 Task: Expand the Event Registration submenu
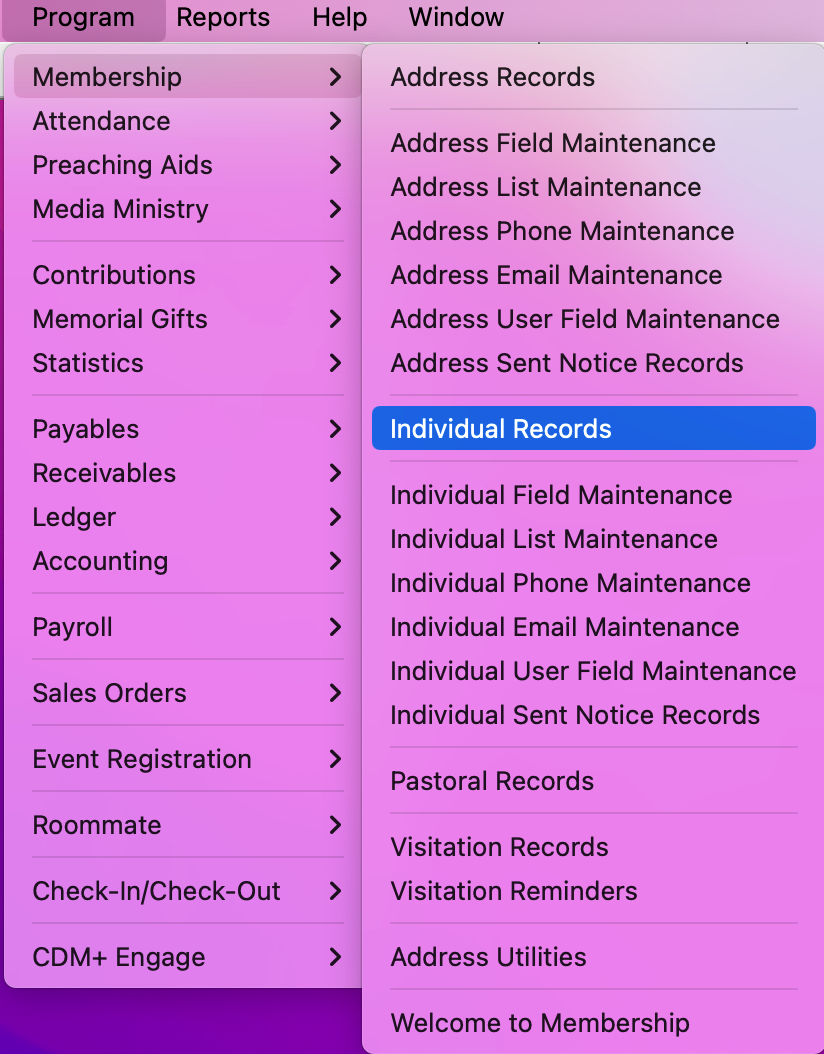(x=141, y=759)
